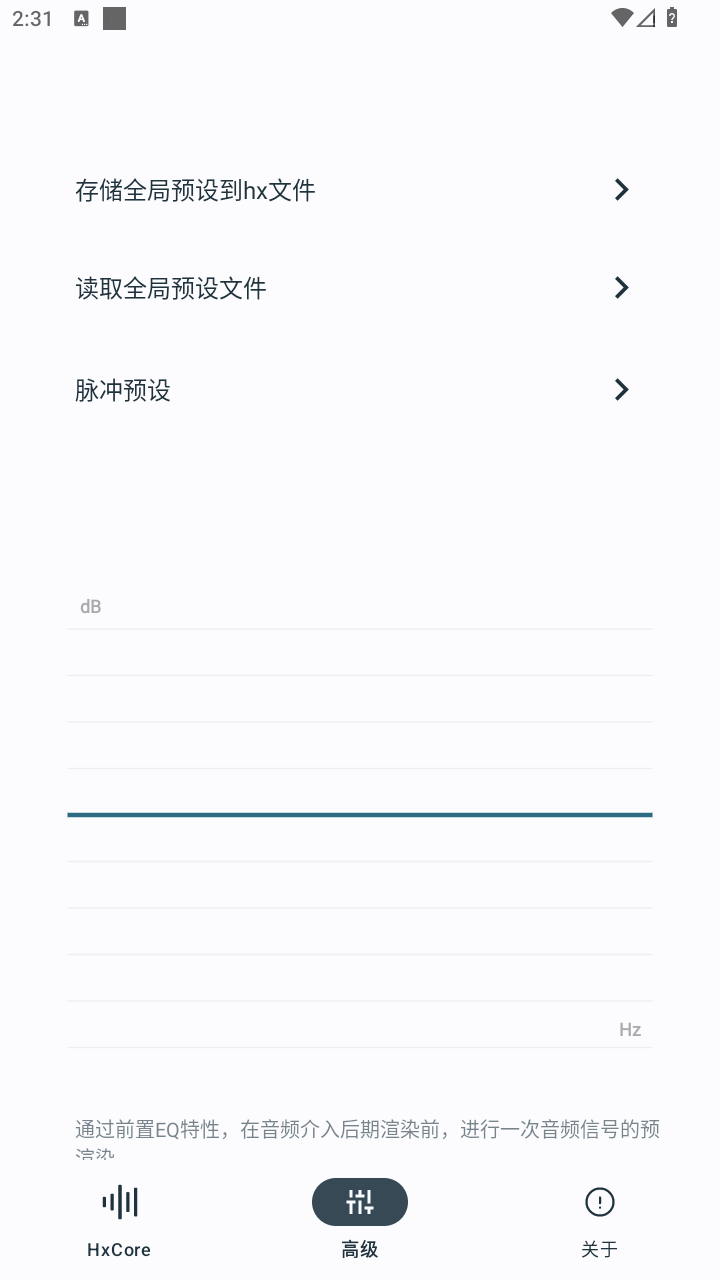Tap the square notification icon in the status bar

(114, 17)
